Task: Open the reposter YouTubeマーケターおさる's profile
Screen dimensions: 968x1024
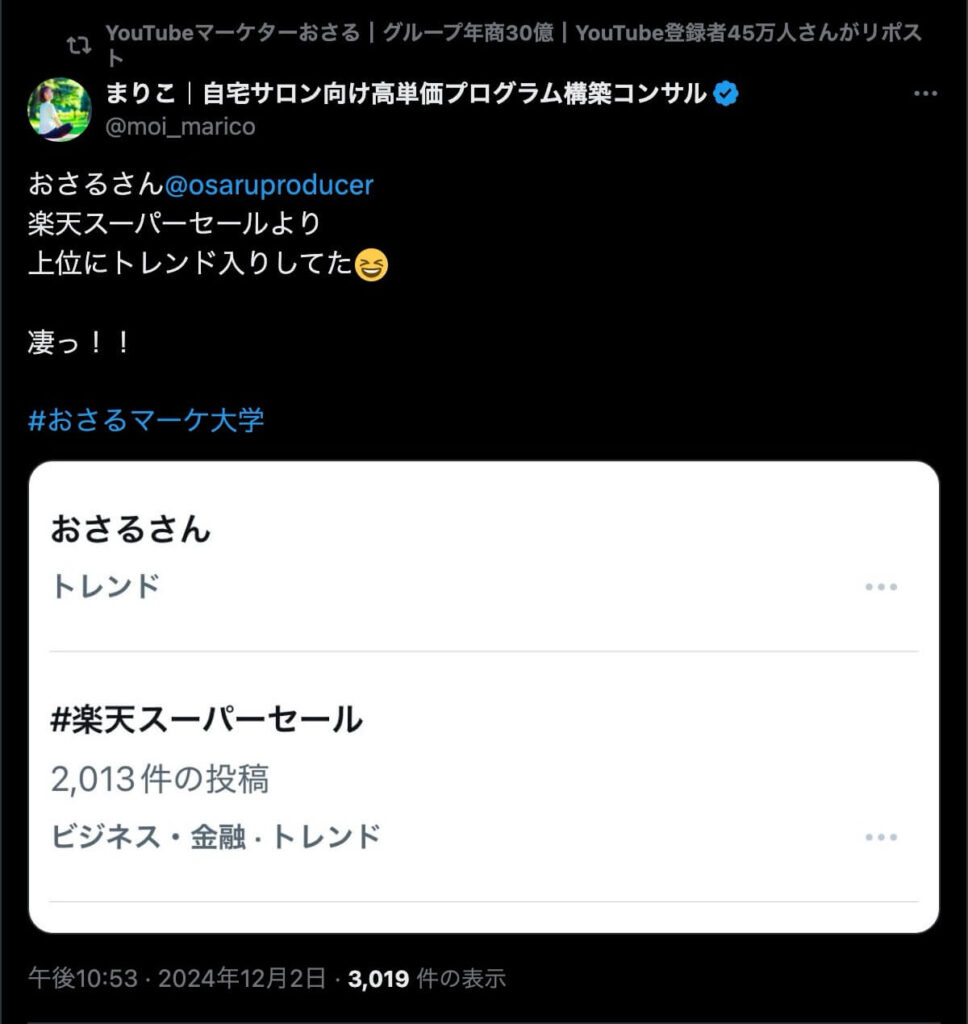Action: pyautogui.click(x=232, y=33)
